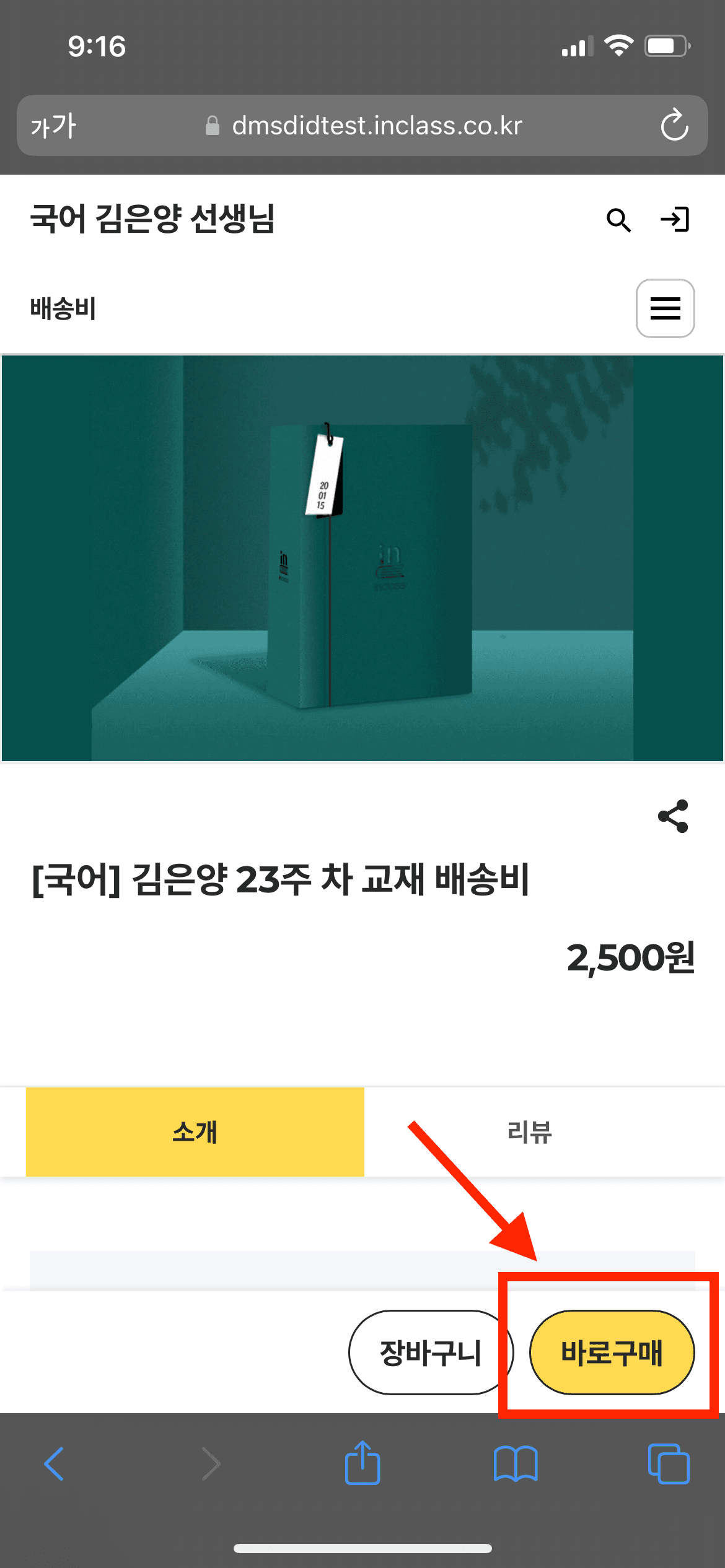Tap the login arrow icon
The width and height of the screenshot is (725, 1568).
point(675,220)
